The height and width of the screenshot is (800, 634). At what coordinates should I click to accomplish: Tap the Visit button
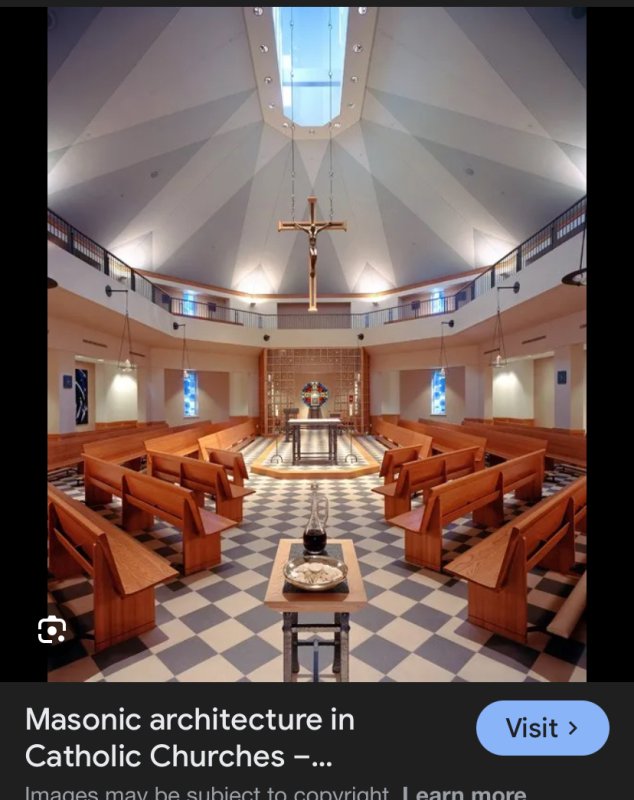(542, 728)
